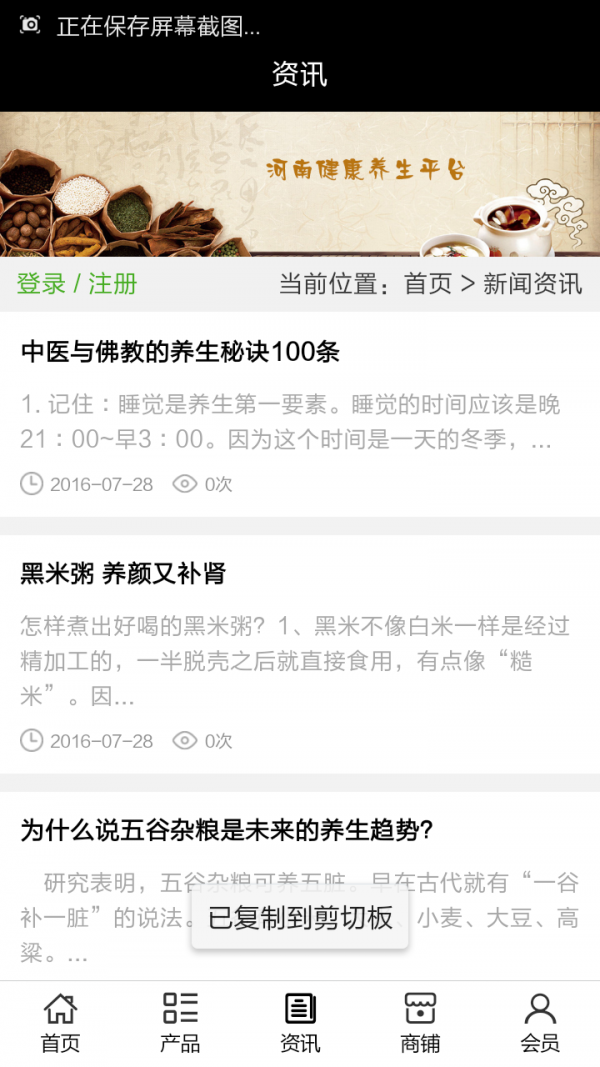Image resolution: width=600 pixels, height=1067 pixels.
Task: Switch to the 商铺 tab
Action: point(420,1023)
